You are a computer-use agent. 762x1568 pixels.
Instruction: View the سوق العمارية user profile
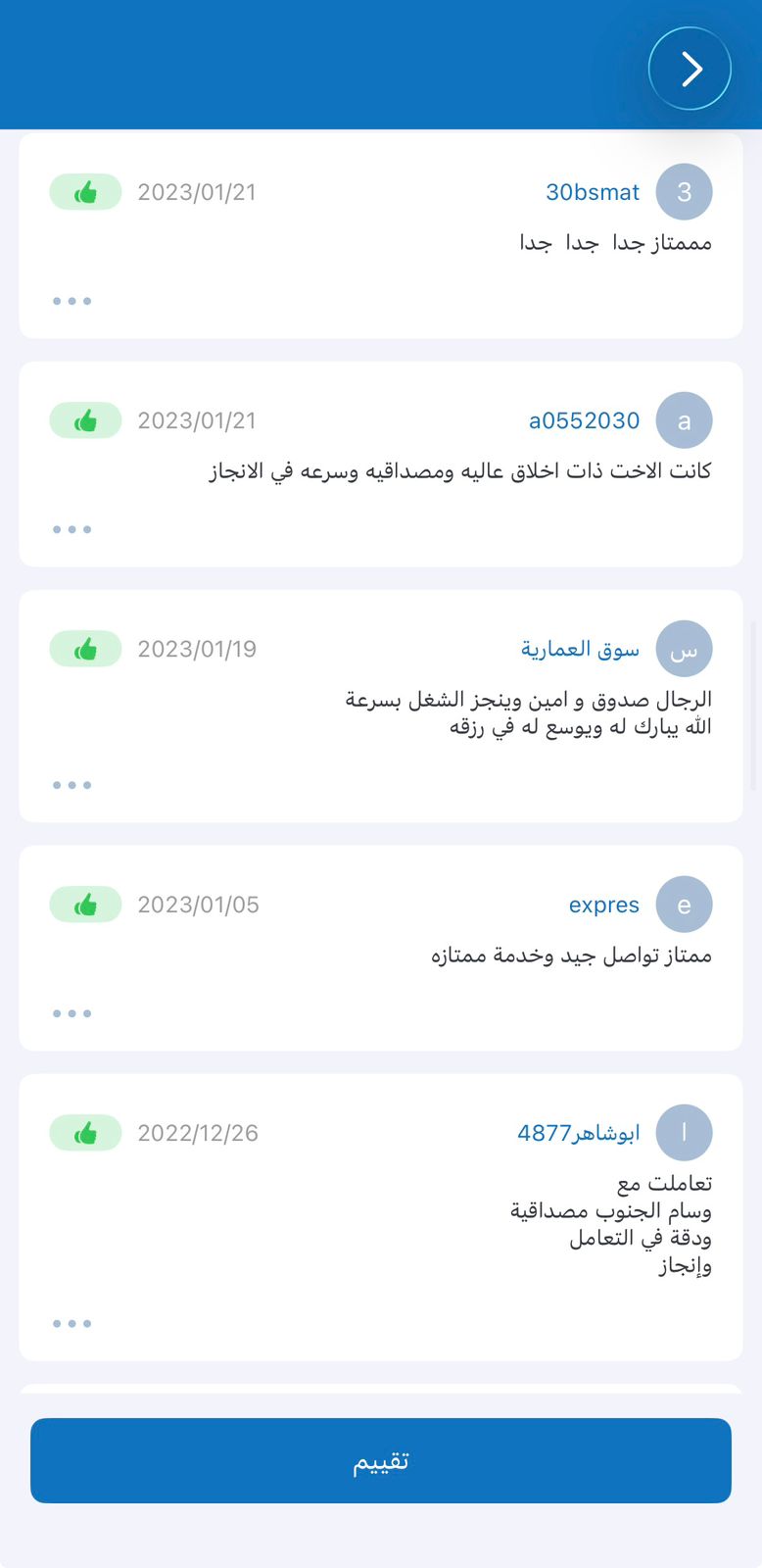580,649
